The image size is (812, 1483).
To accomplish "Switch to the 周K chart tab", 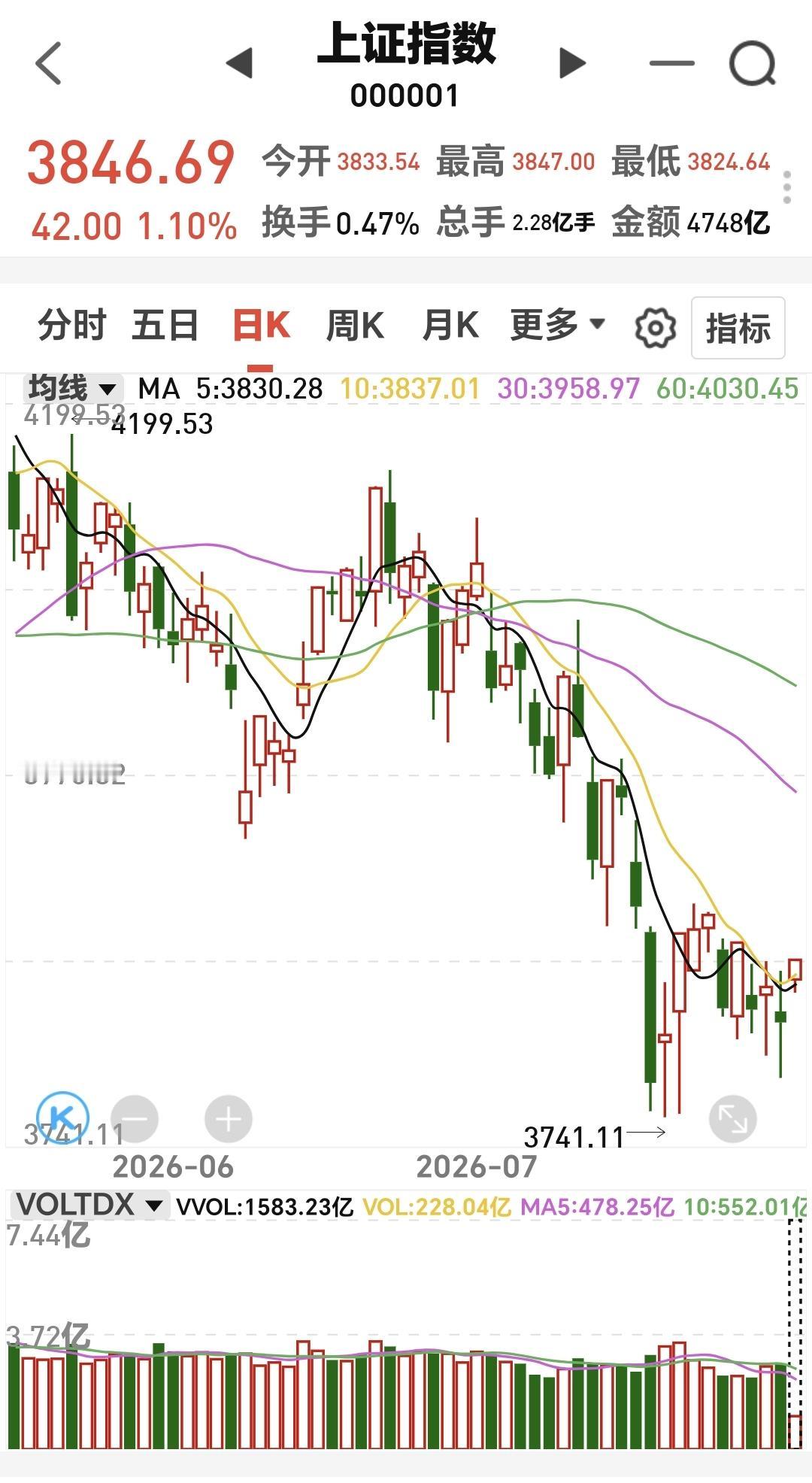I will (355, 326).
